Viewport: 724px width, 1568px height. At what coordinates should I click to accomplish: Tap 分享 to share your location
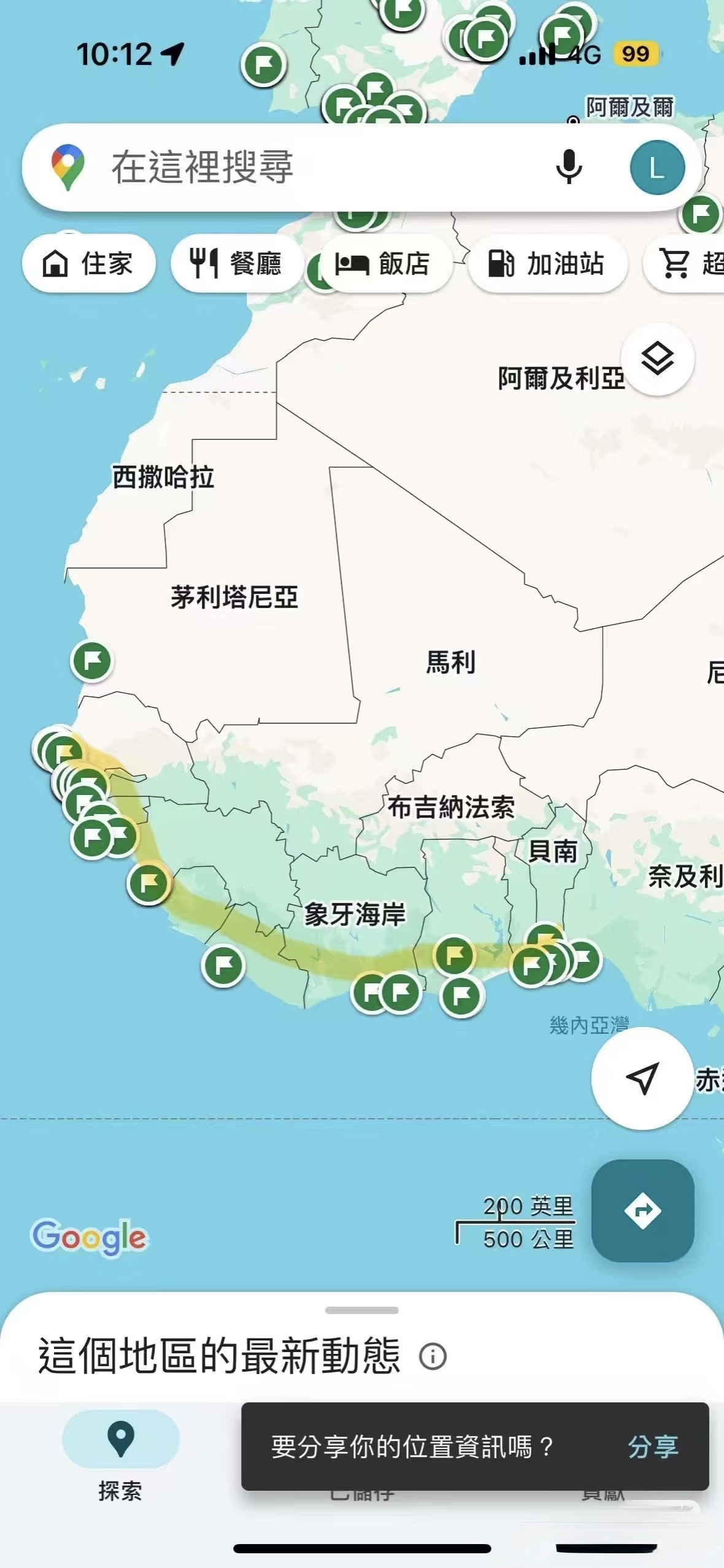point(652,1447)
